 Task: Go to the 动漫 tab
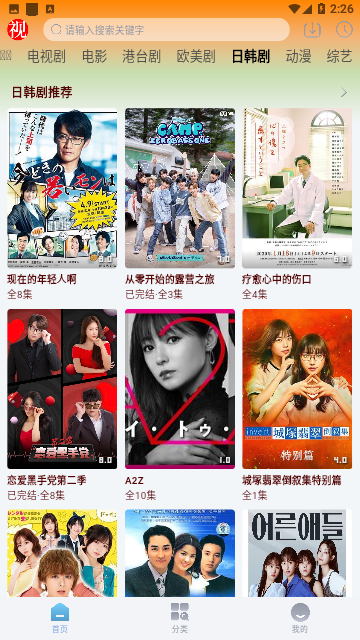point(298,56)
